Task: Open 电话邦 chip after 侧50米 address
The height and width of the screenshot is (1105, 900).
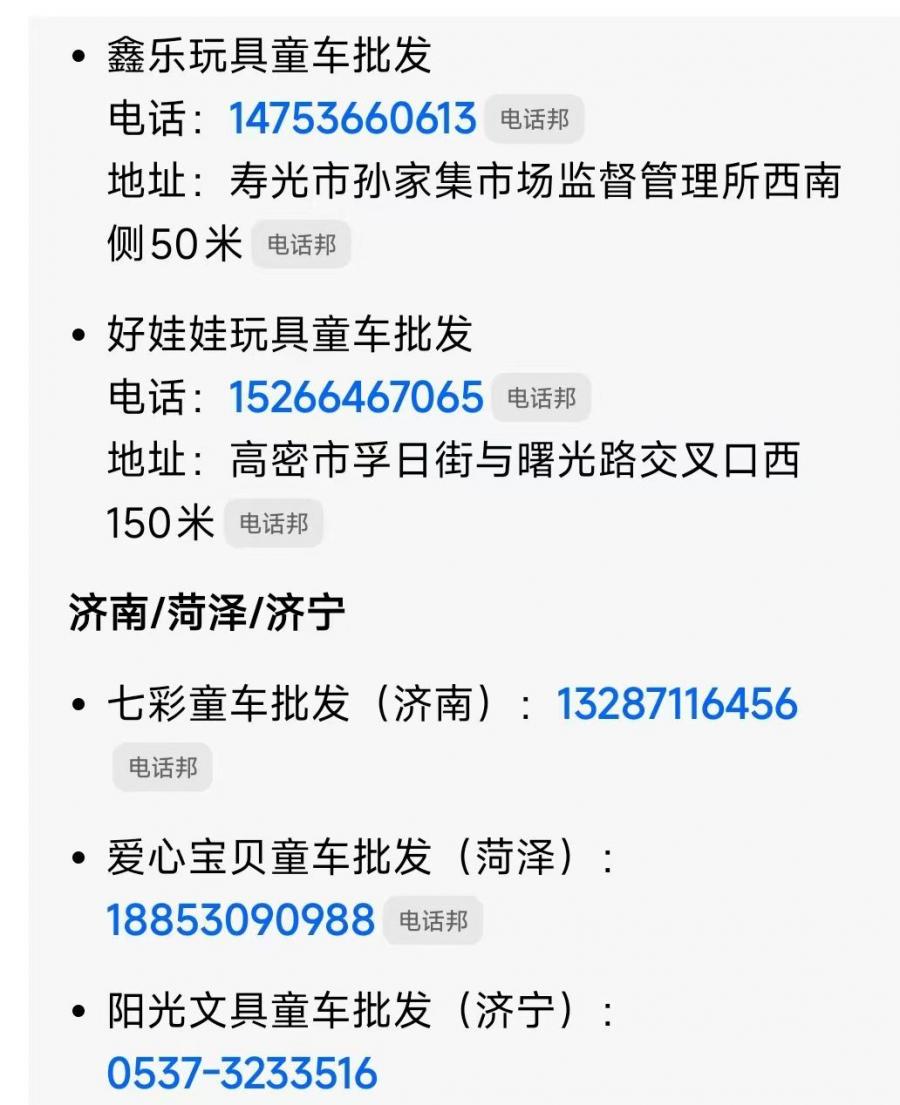Action: click(301, 245)
